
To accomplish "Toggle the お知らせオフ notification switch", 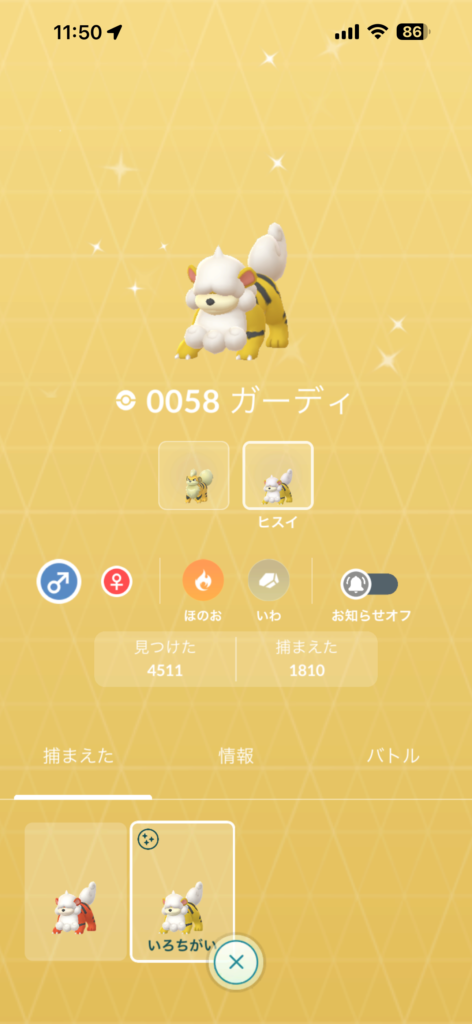I will pyautogui.click(x=370, y=584).
